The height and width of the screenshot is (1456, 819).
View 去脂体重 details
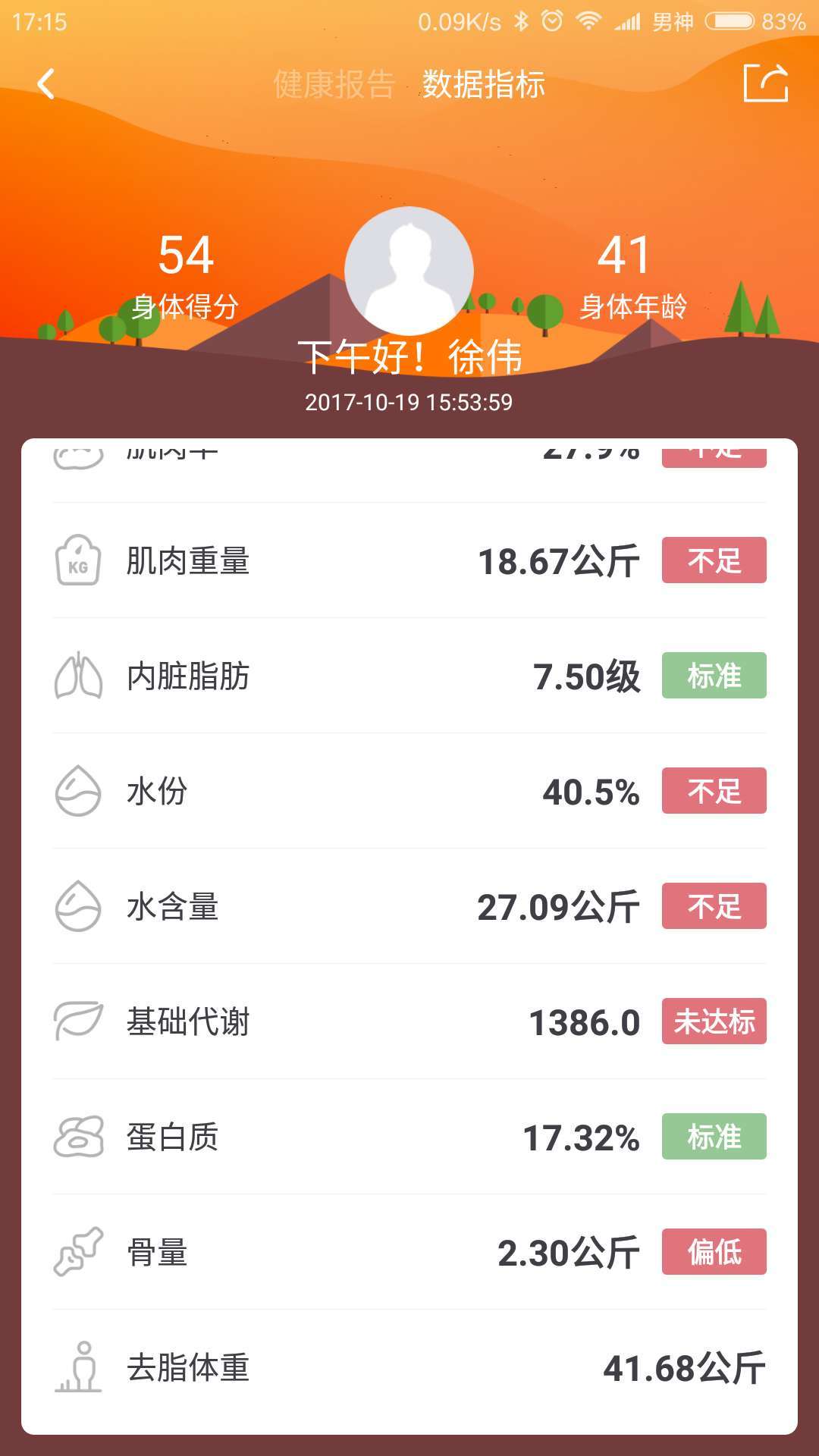coord(409,1368)
